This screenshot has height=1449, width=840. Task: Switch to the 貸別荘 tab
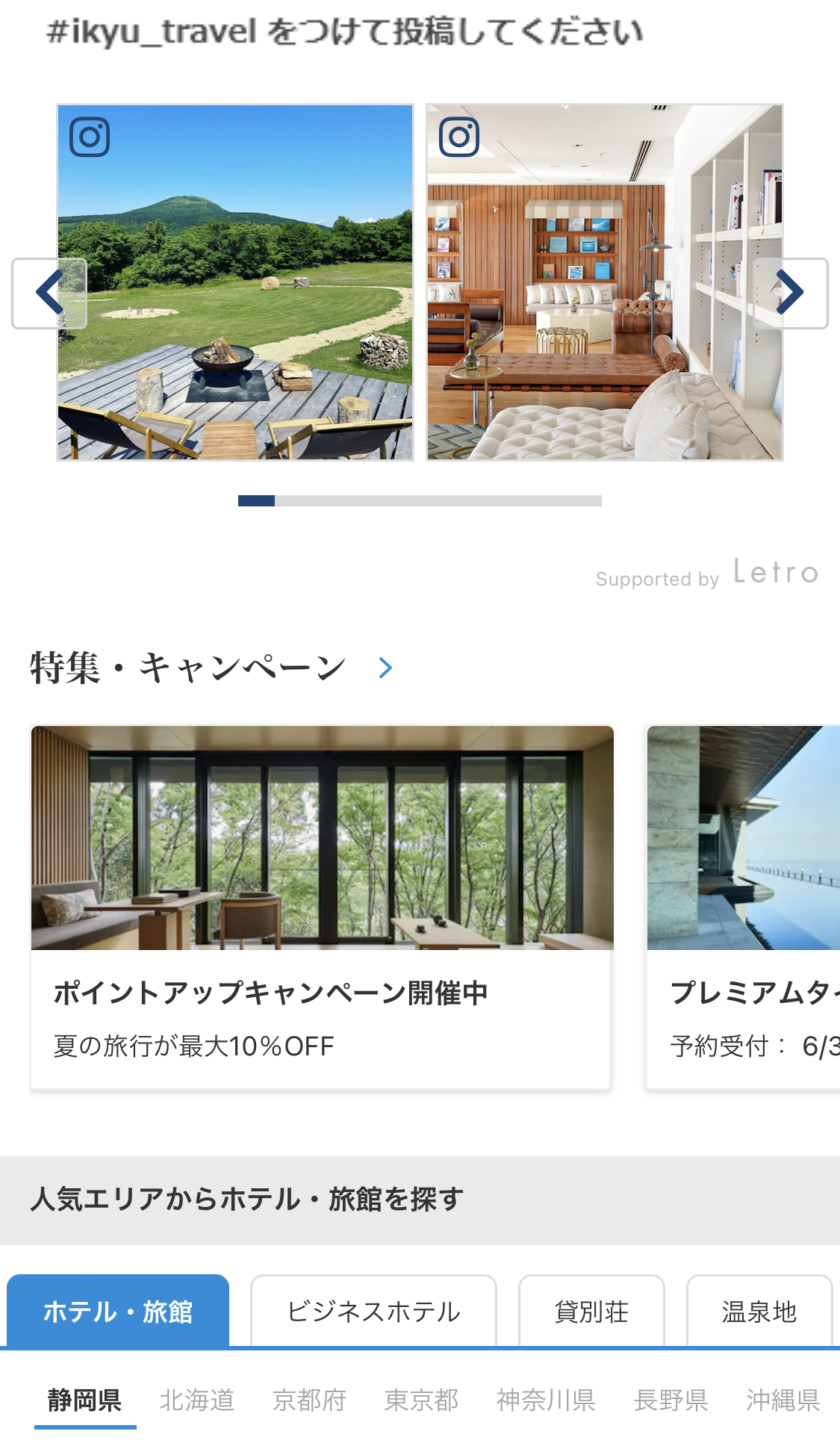591,1312
